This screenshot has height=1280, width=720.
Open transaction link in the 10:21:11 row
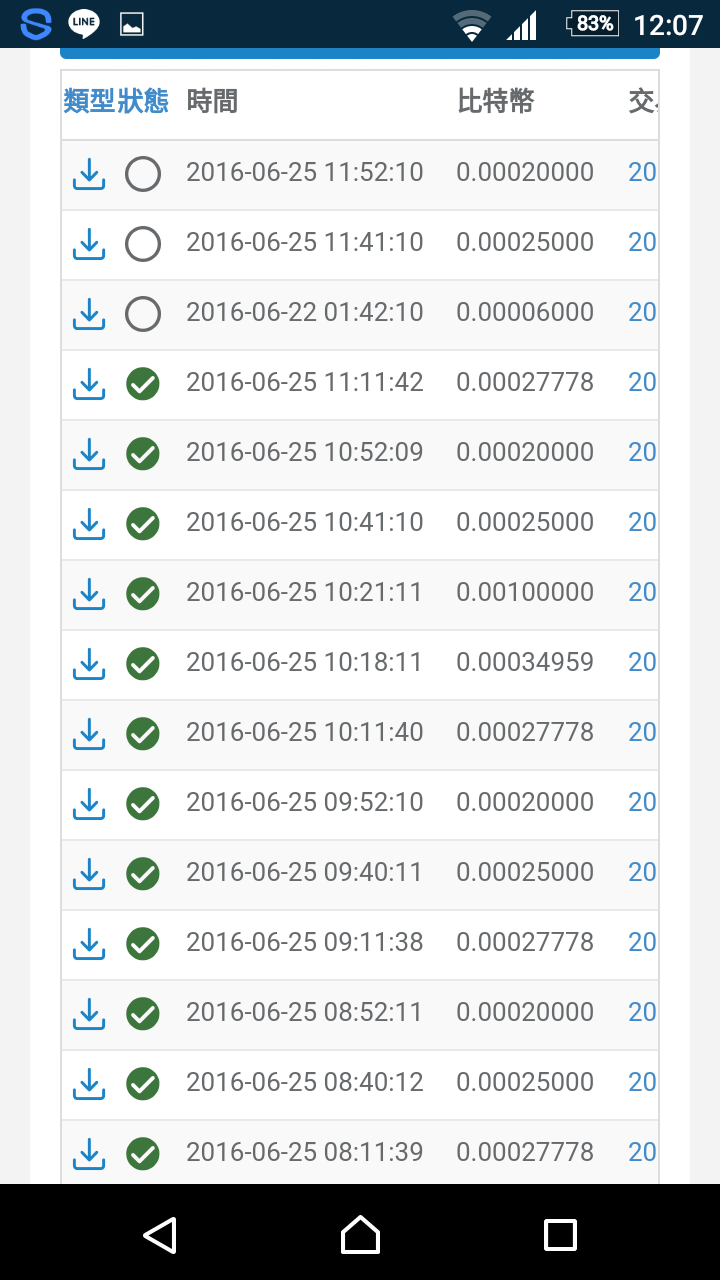tap(643, 592)
